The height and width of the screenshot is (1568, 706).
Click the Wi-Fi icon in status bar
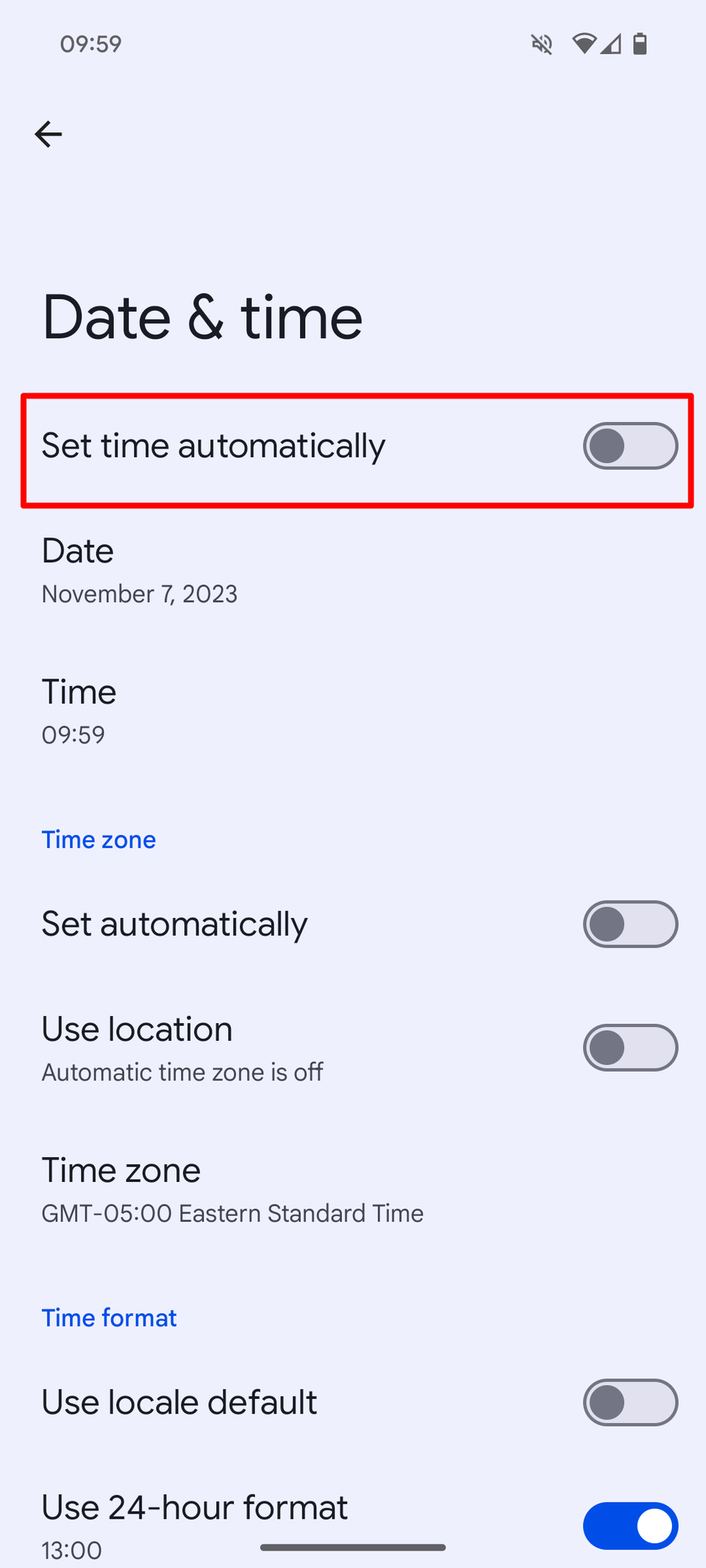pos(583,44)
